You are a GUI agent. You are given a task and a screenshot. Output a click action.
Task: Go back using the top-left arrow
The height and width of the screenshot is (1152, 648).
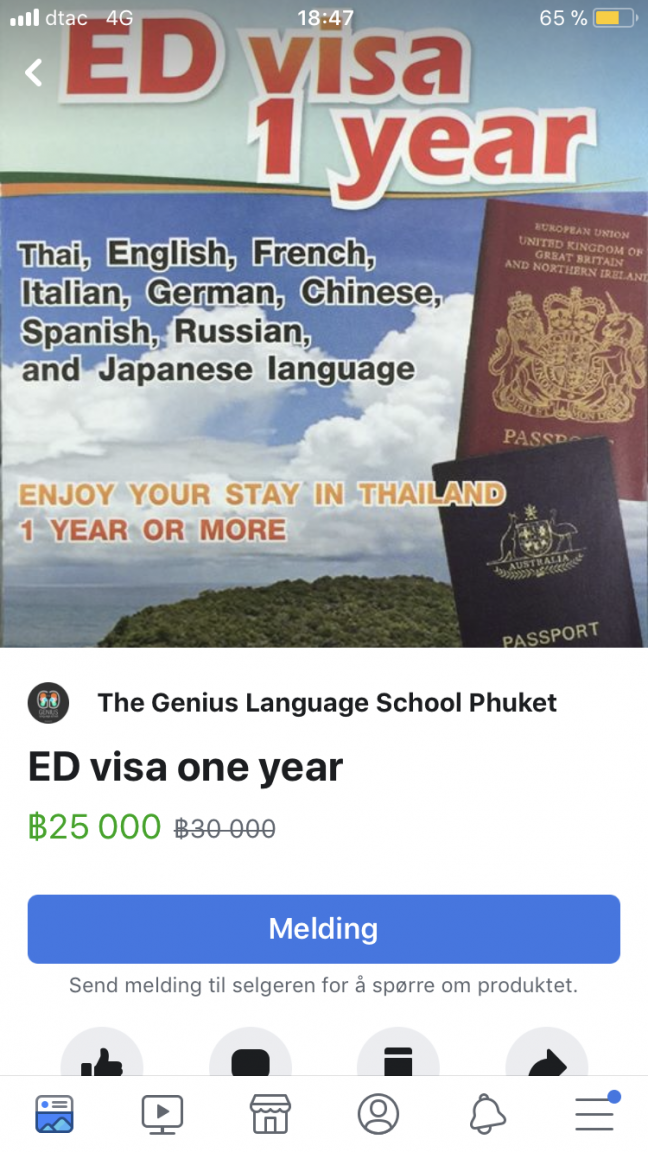click(x=35, y=72)
